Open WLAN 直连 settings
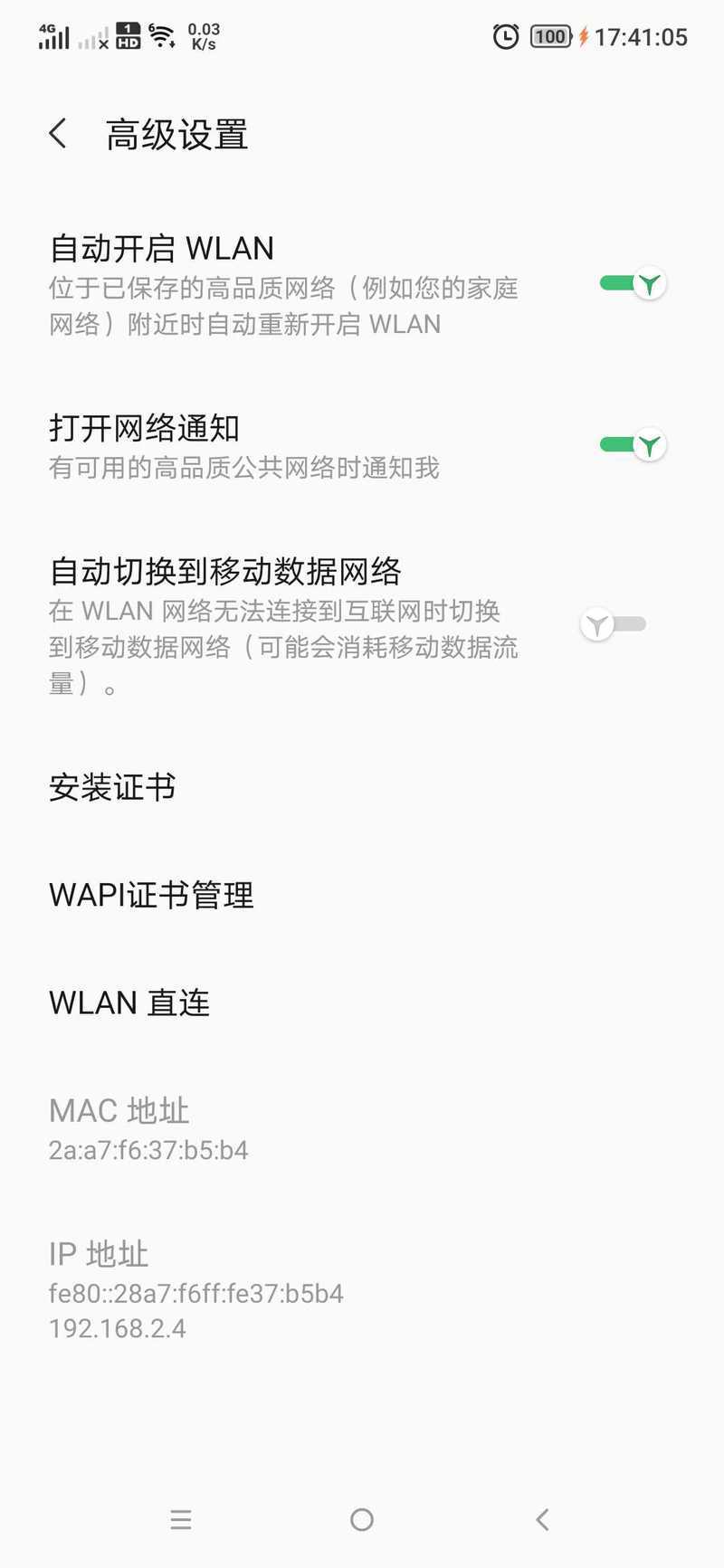The width and height of the screenshot is (724, 1568). [362, 1003]
